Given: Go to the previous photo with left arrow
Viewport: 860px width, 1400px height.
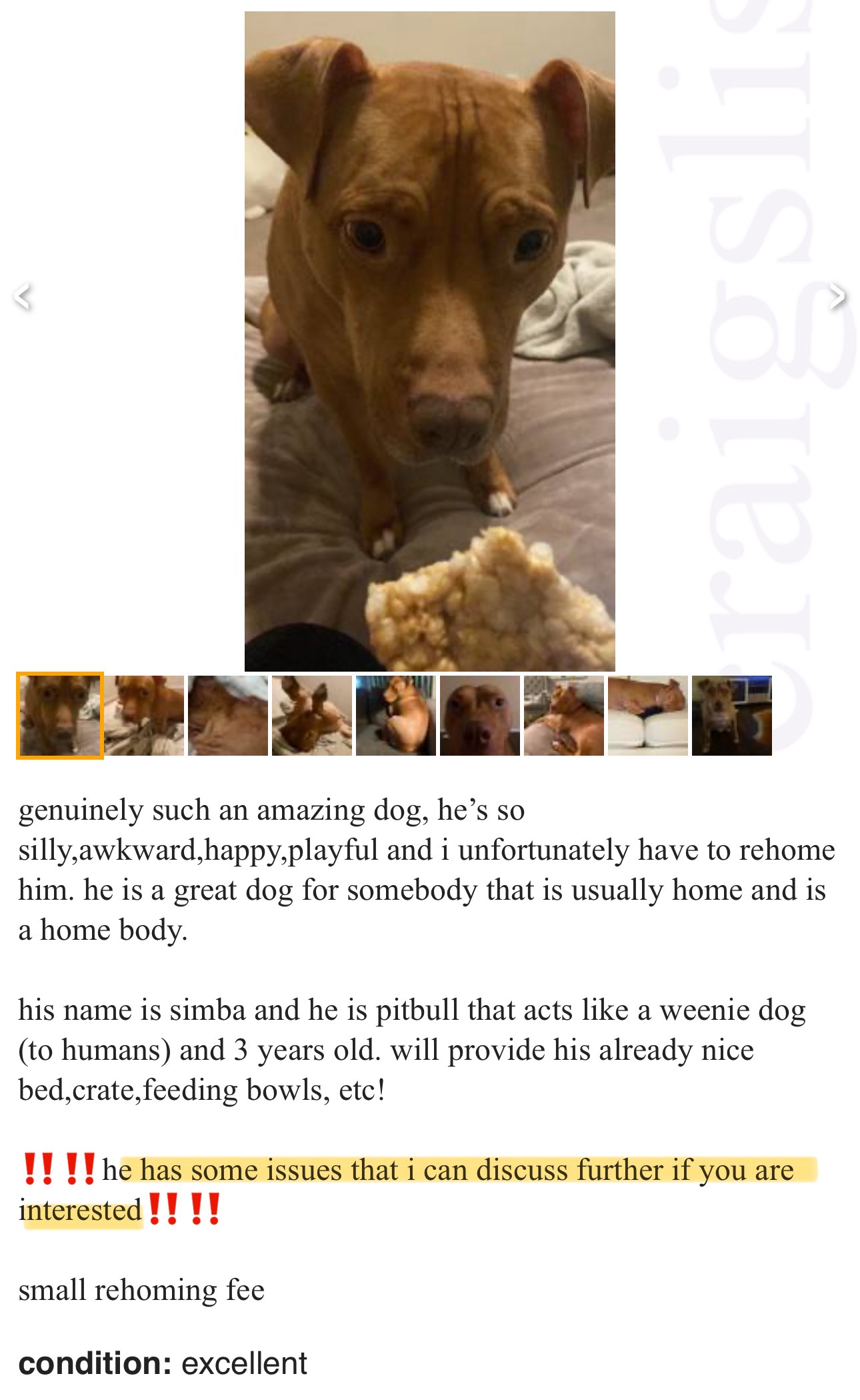Looking at the screenshot, I should coord(23,296).
